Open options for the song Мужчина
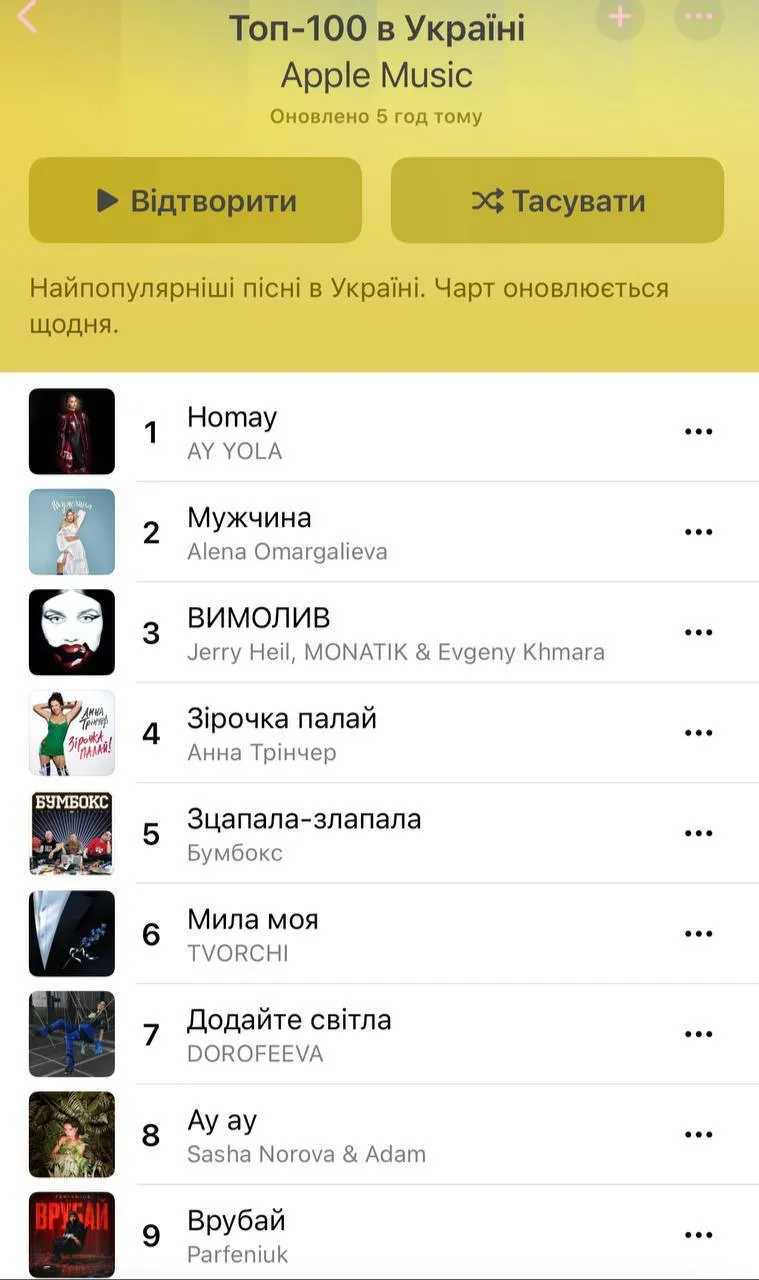 (698, 532)
